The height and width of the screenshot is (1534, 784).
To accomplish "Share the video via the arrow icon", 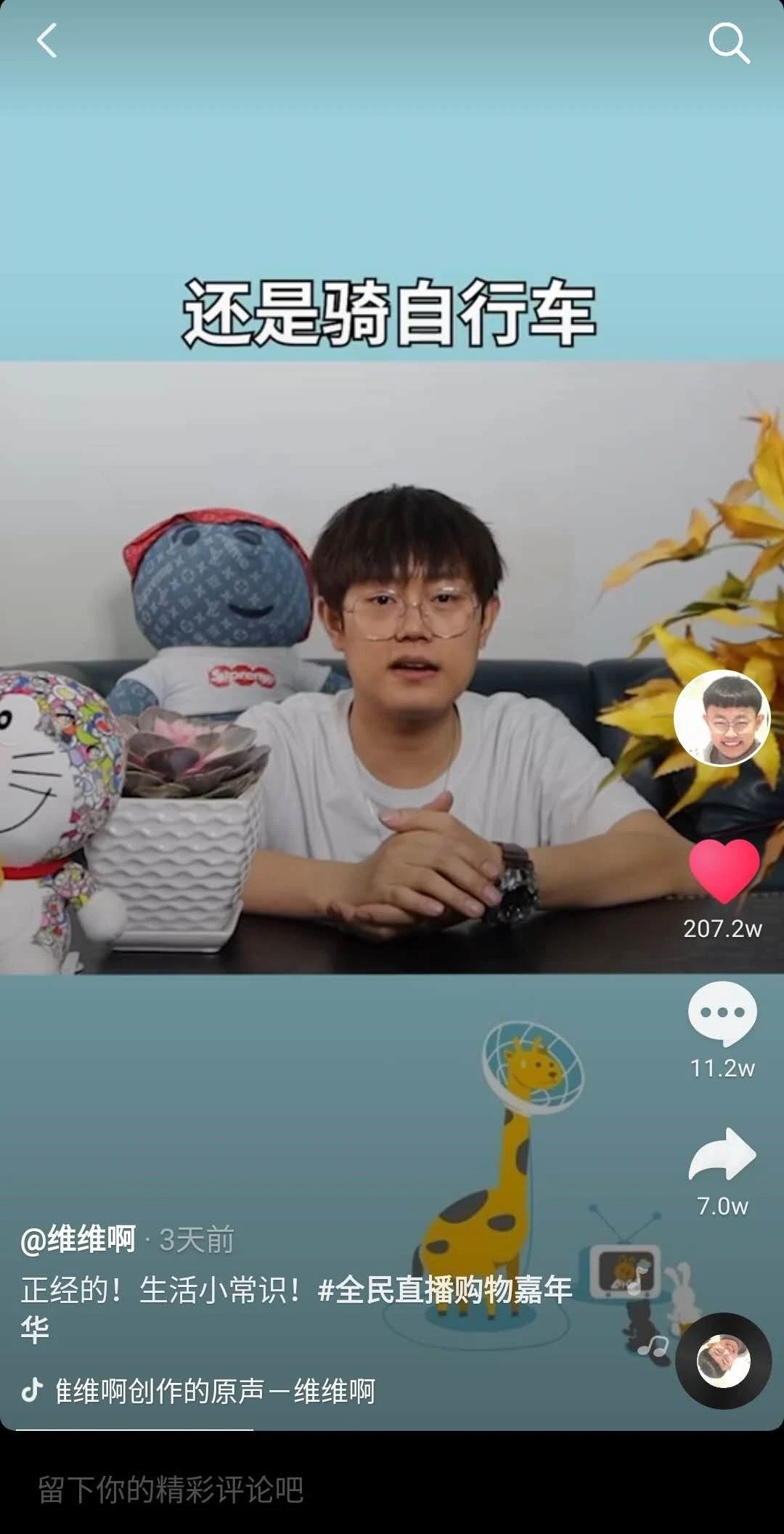I will [722, 1155].
